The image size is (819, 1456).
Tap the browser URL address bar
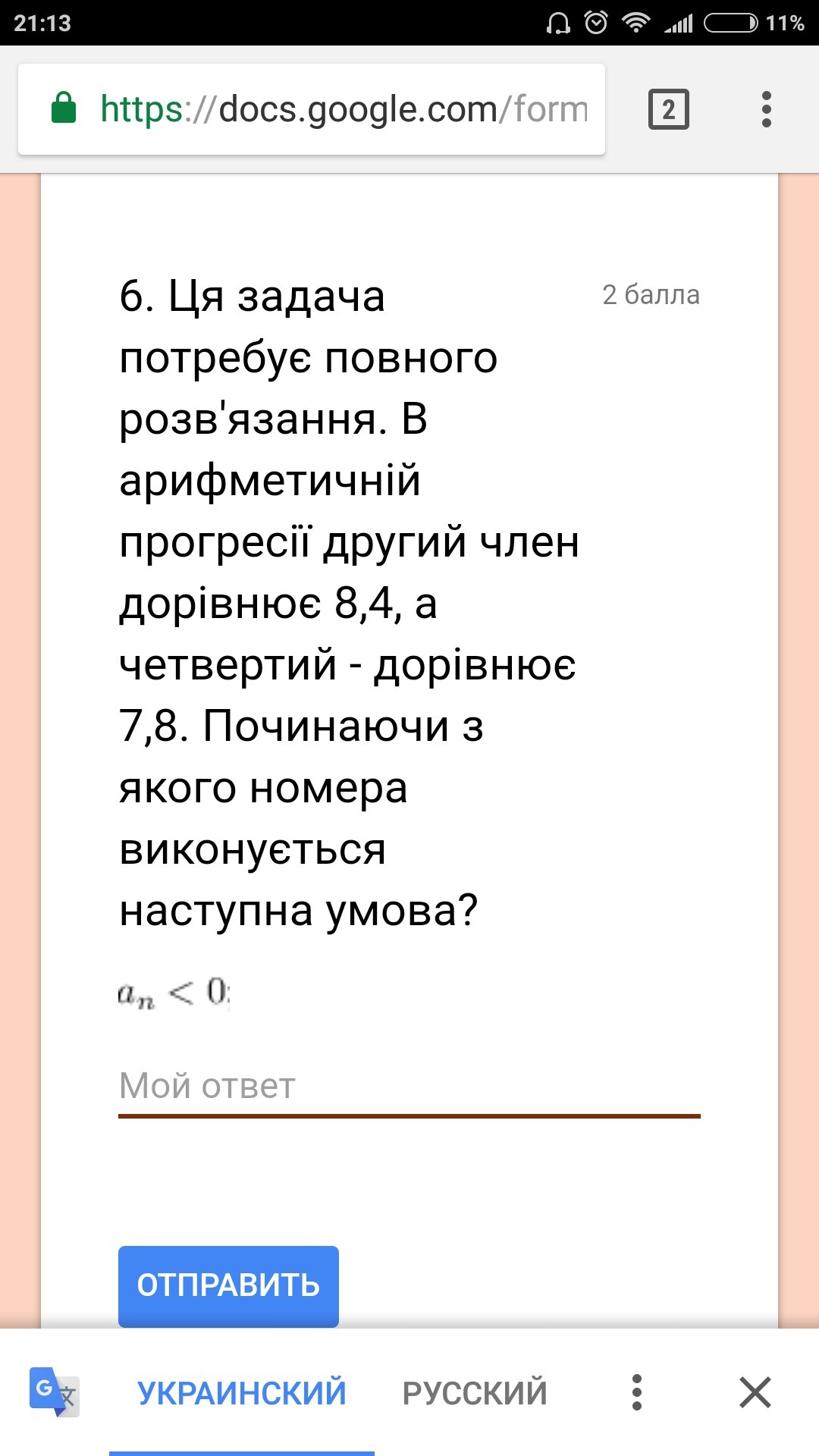(x=341, y=109)
